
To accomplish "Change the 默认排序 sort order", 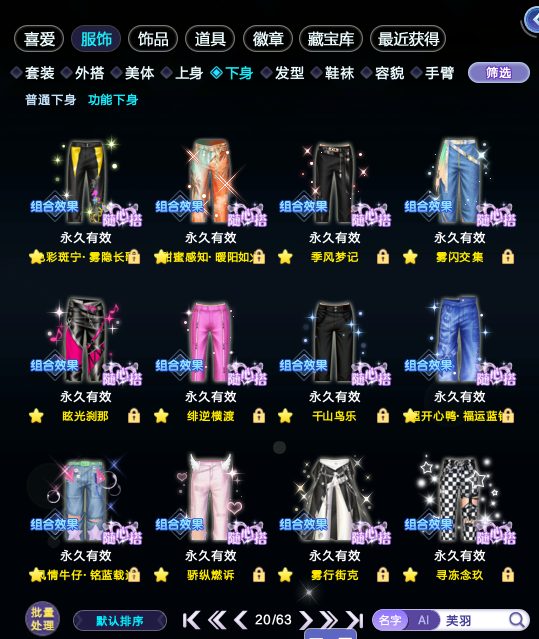I will click(120, 621).
